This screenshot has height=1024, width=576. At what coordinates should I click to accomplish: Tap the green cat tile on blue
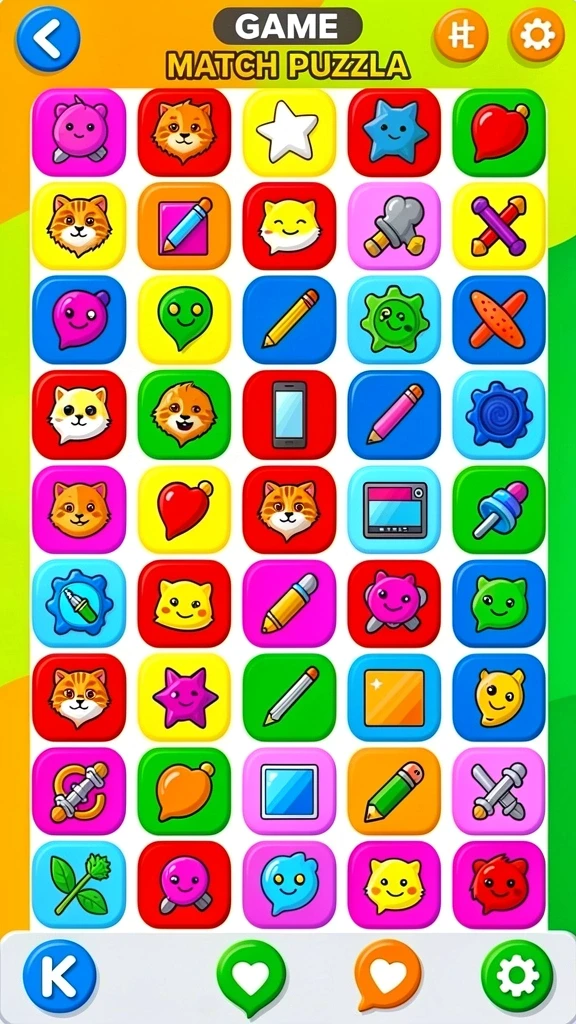coord(499,603)
